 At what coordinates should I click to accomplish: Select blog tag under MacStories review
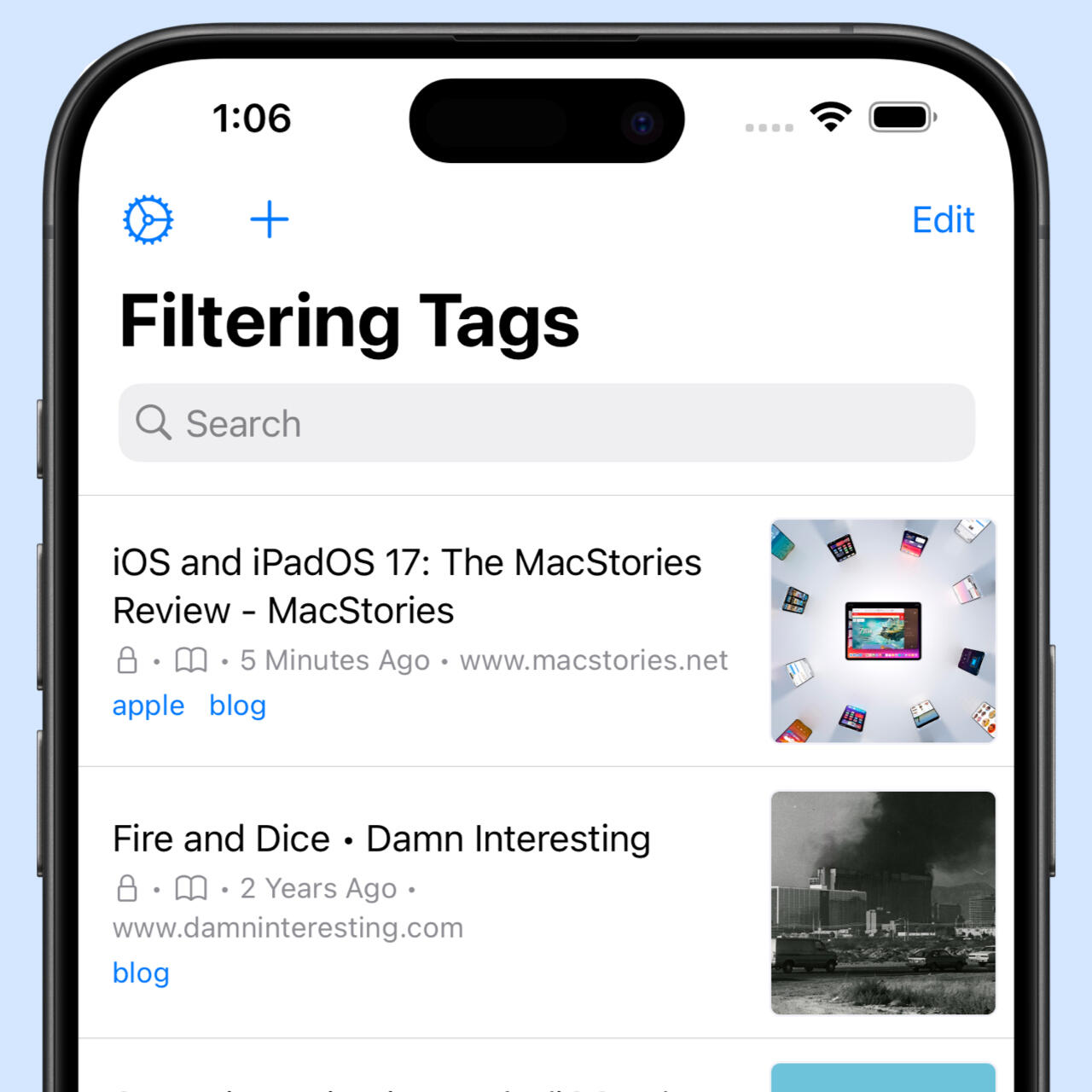[237, 706]
